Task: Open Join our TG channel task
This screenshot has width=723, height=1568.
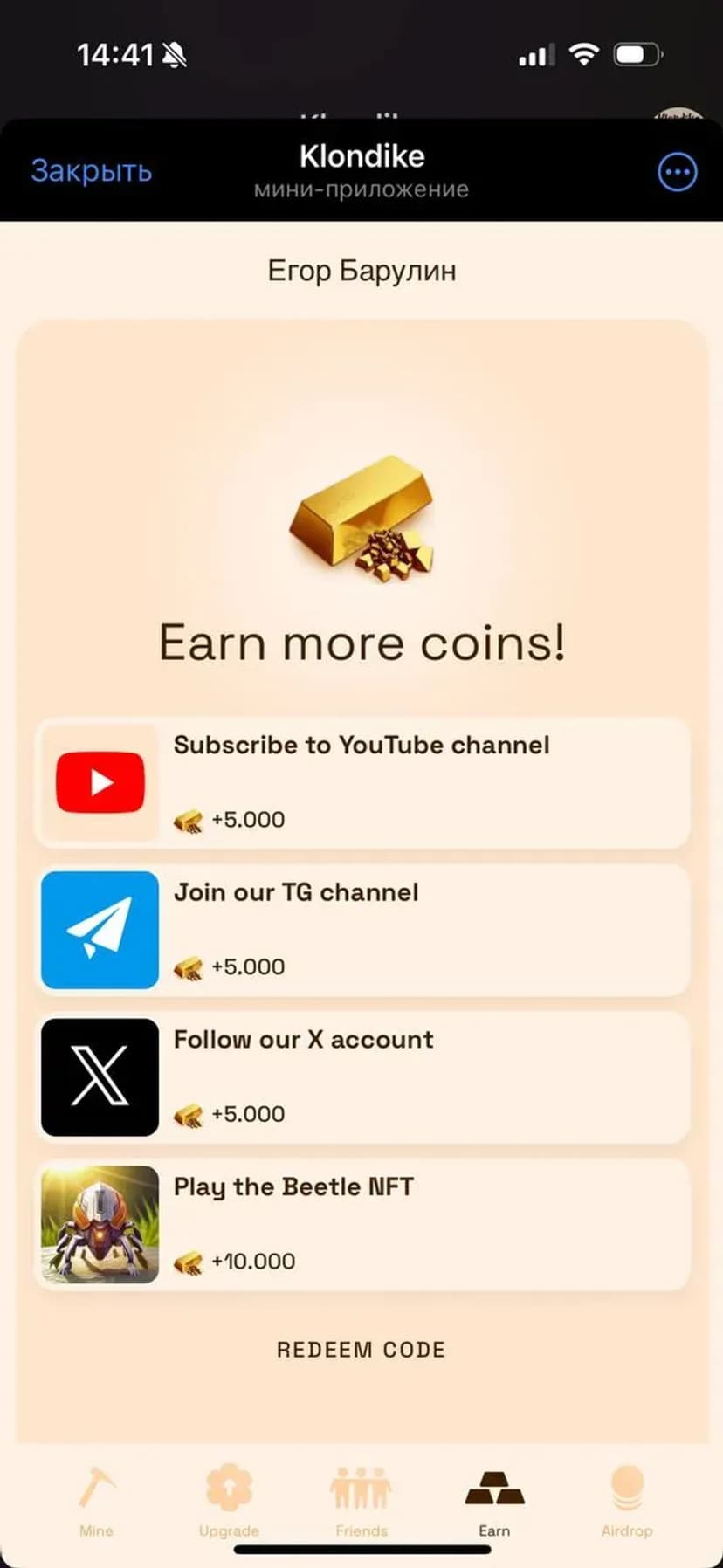Action: pos(361,930)
